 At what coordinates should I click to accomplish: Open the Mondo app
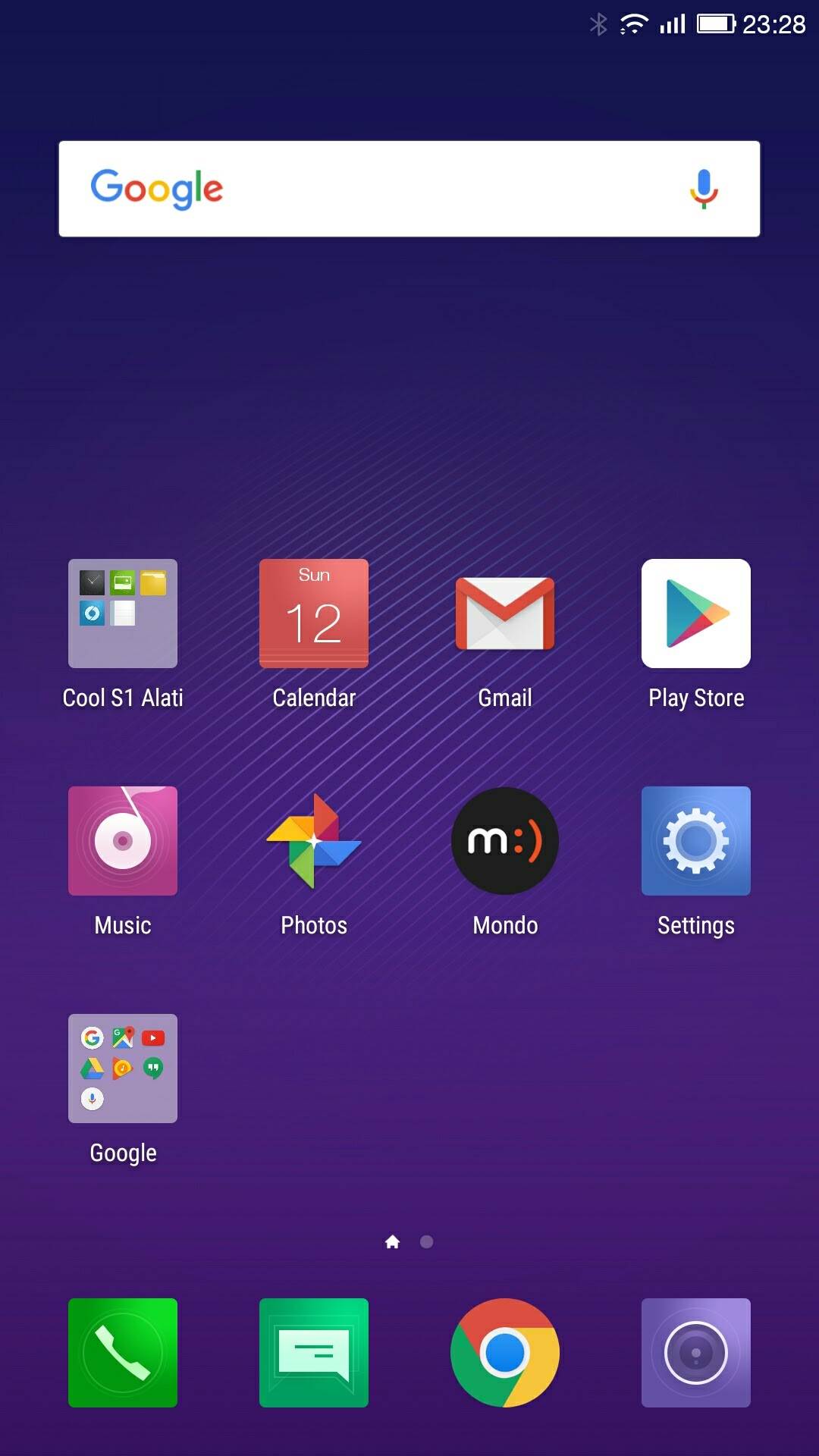[505, 842]
